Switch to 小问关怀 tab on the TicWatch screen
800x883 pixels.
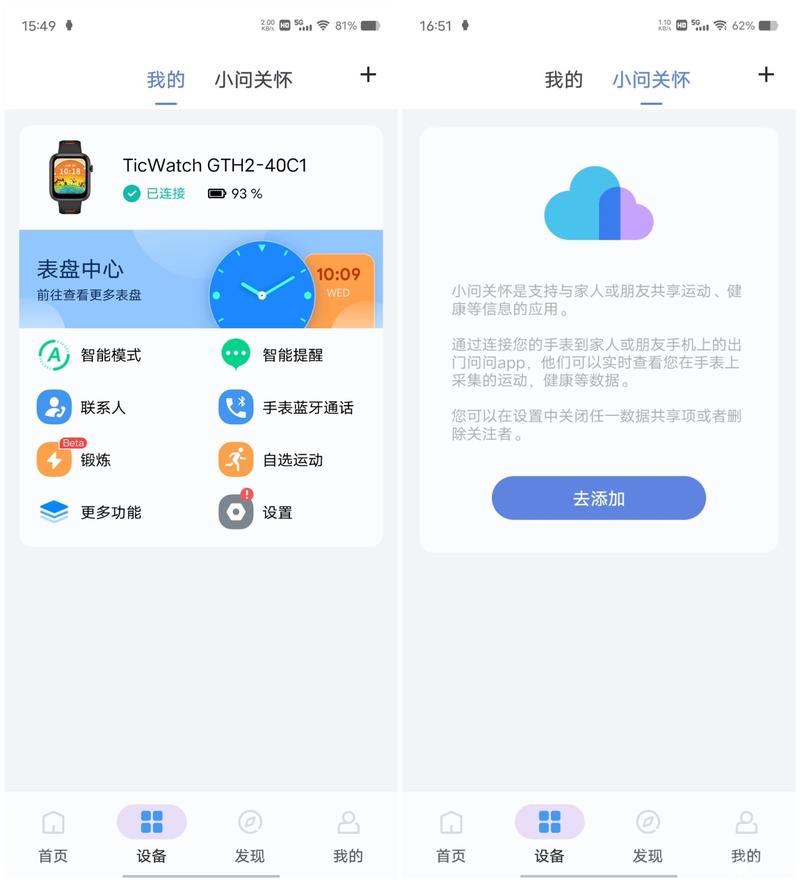(253, 80)
